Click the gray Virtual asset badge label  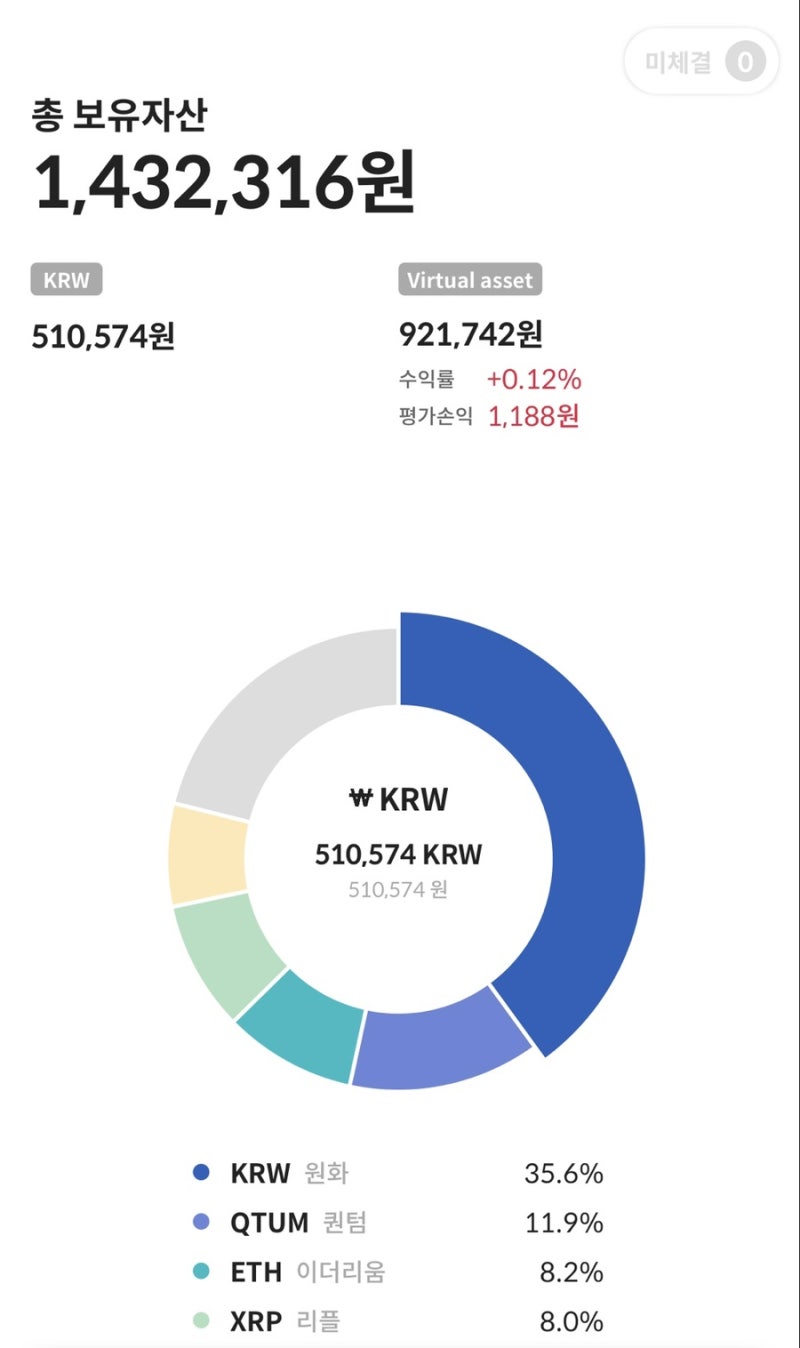468,280
